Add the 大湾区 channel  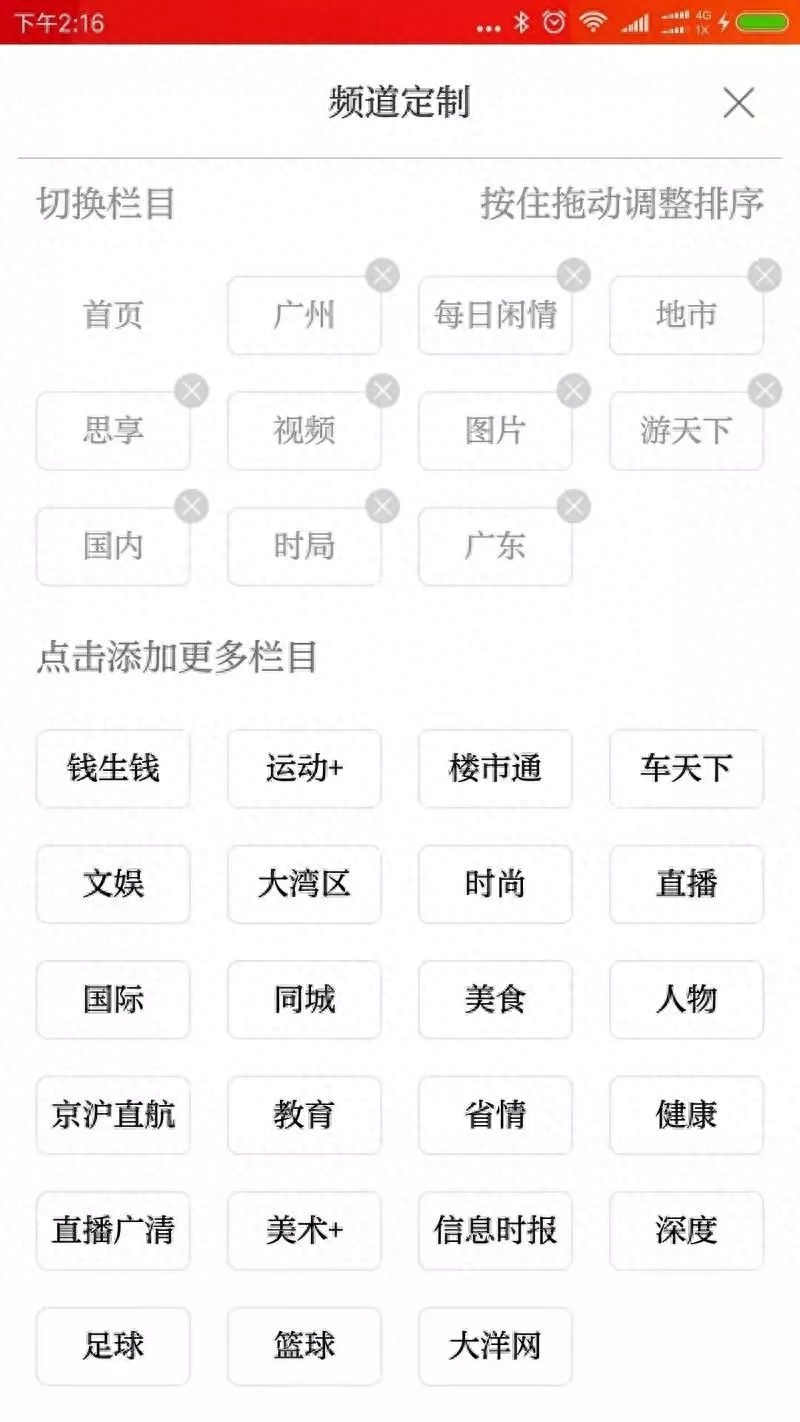coord(304,884)
